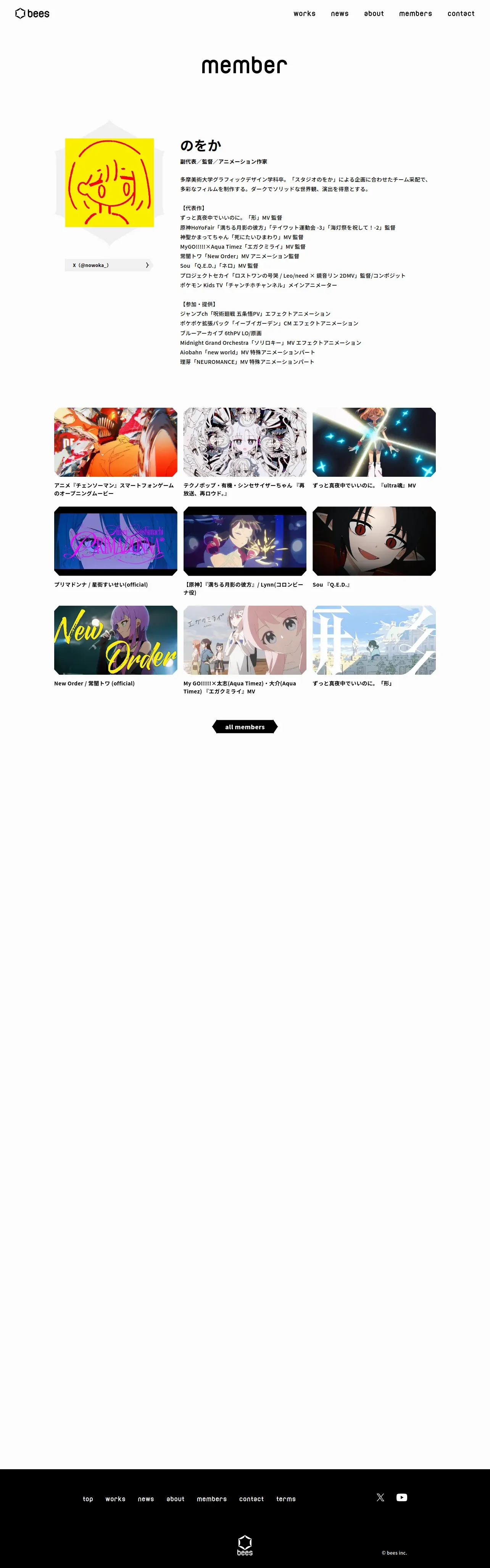
Task: Open the Chainsaw Man game opening movie work
Action: pyautogui.click(x=116, y=452)
